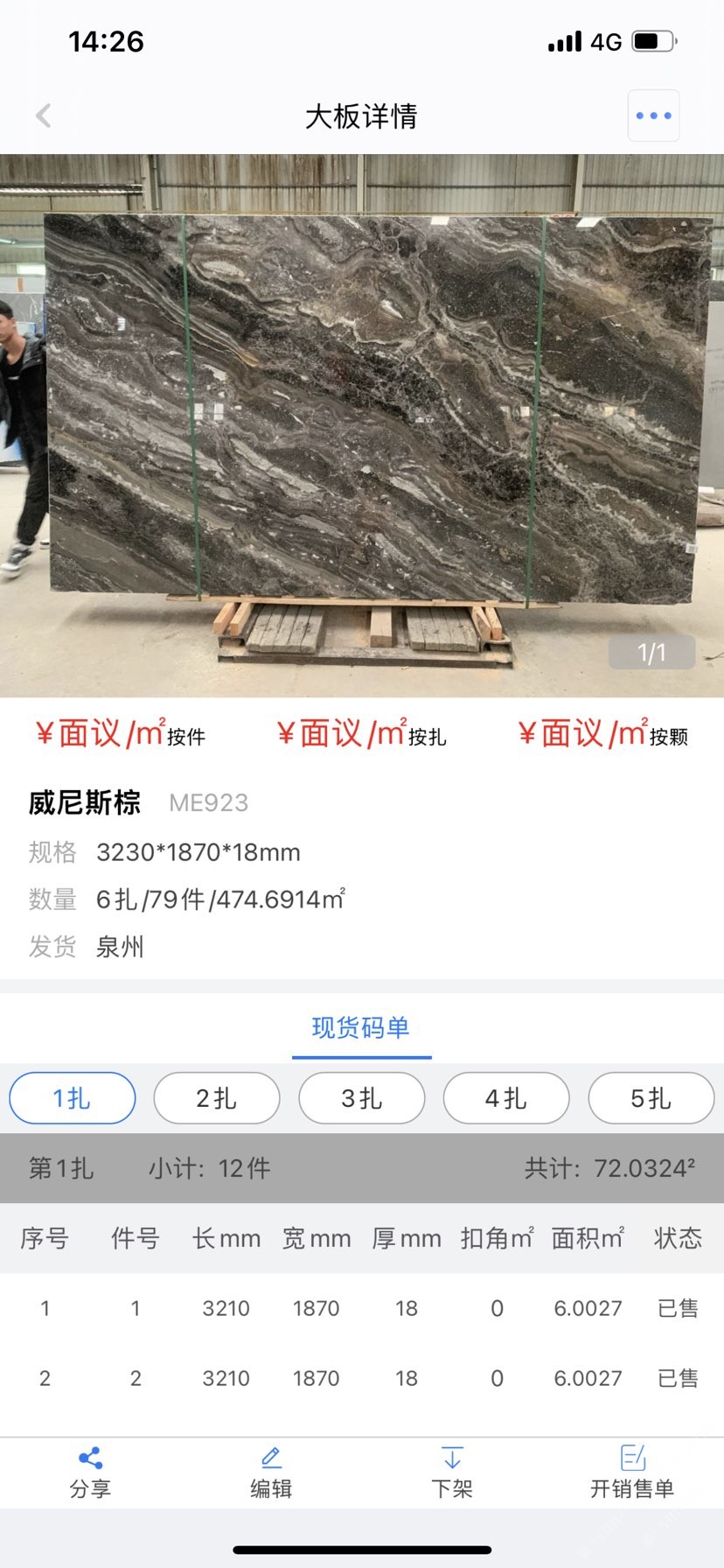Screen dimensions: 724x1568
Task: Take the listing offline with 下架
Action: tap(452, 1473)
